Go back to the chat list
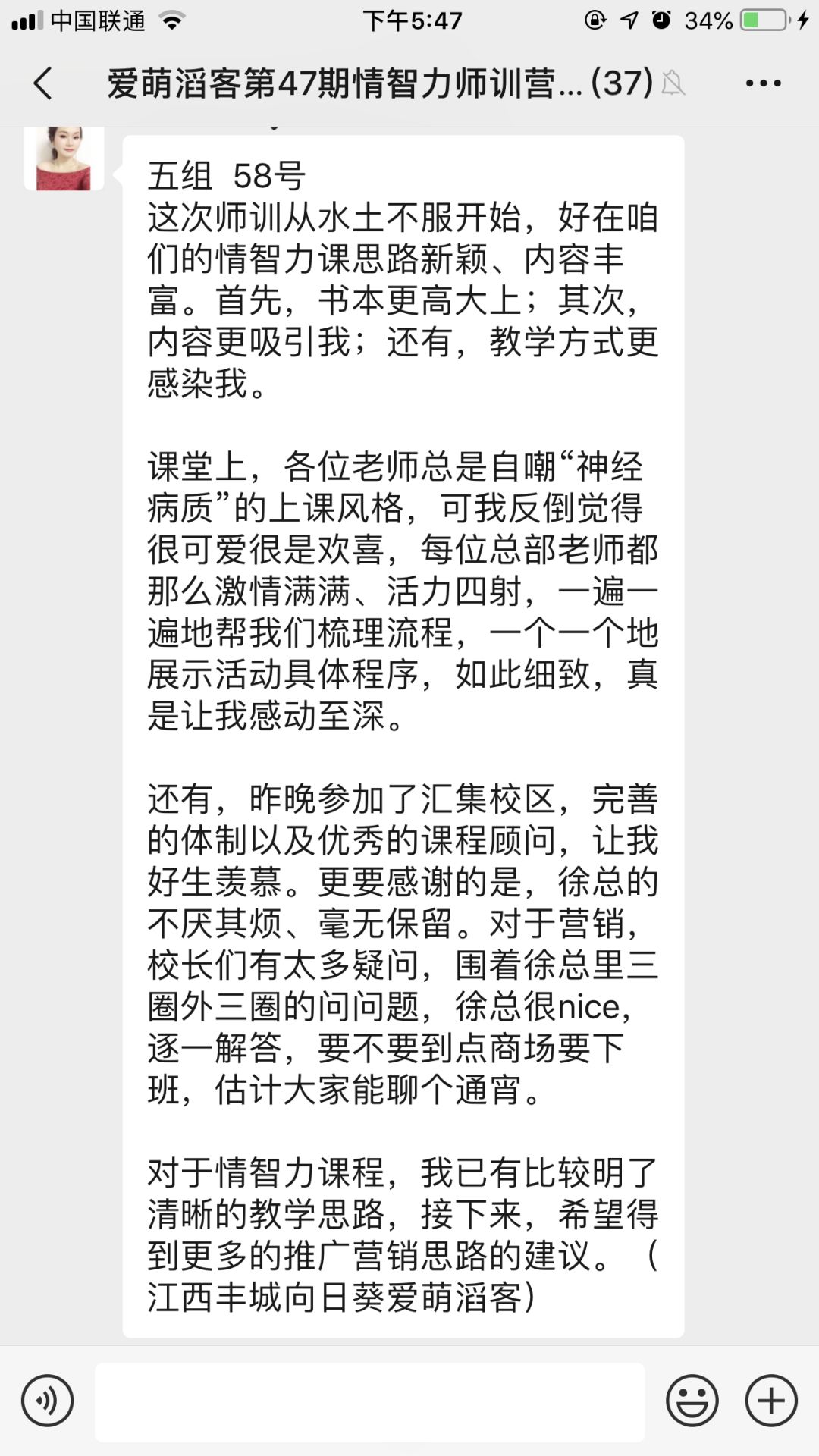This screenshot has height=1456, width=819. 43,83
